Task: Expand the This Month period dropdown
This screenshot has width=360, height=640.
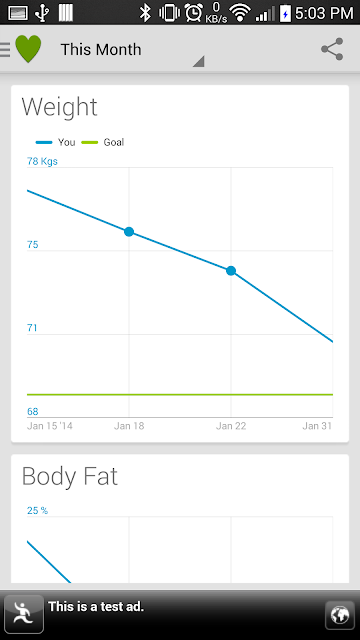Action: coord(132,50)
